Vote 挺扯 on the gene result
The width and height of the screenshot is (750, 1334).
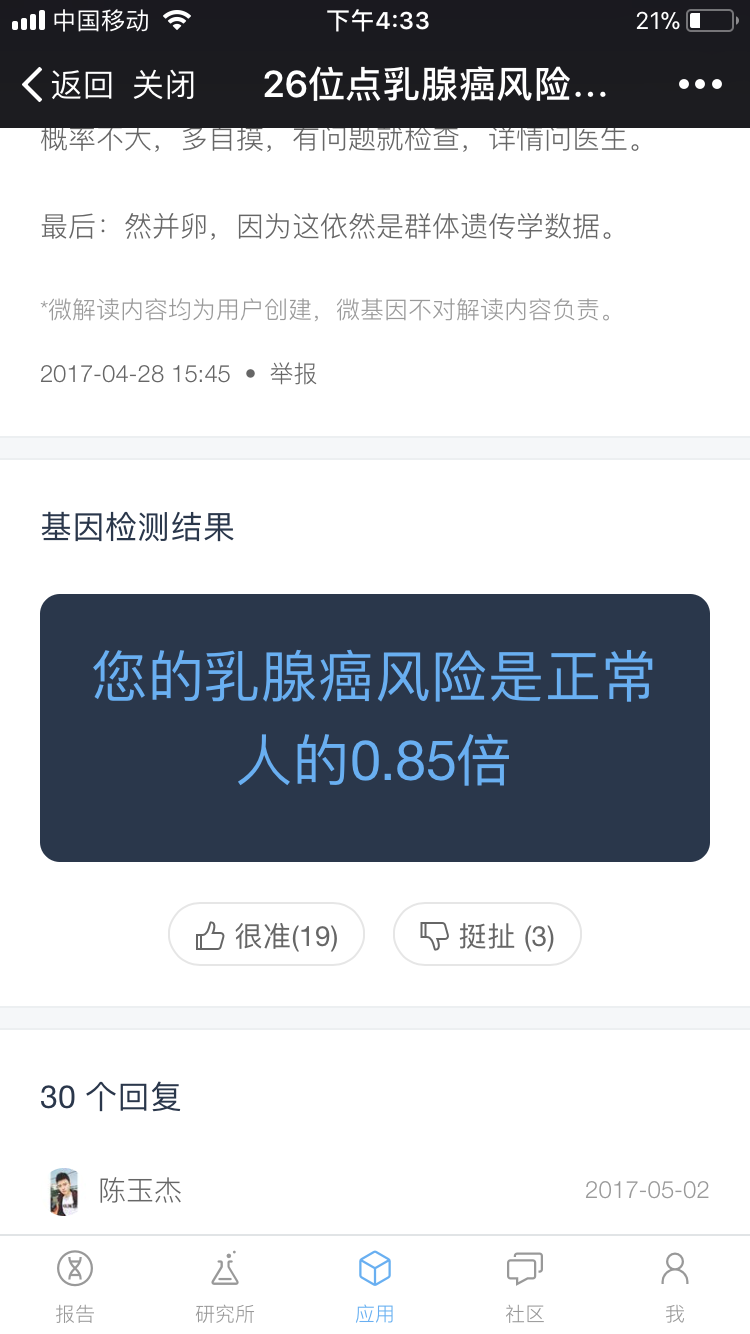point(487,935)
